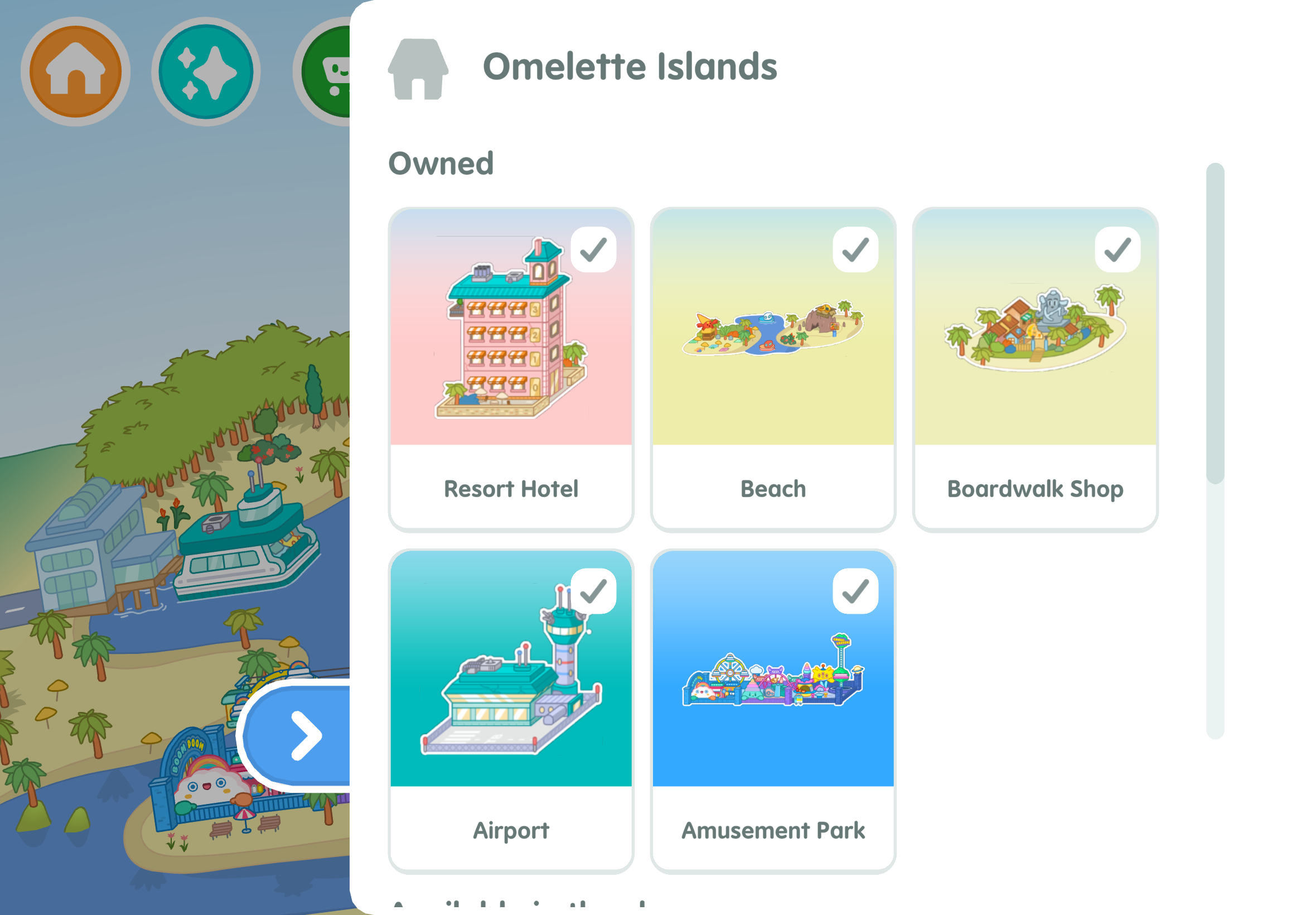This screenshot has width=1316, height=915.
Task: Tap the orange home button
Action: [x=75, y=71]
